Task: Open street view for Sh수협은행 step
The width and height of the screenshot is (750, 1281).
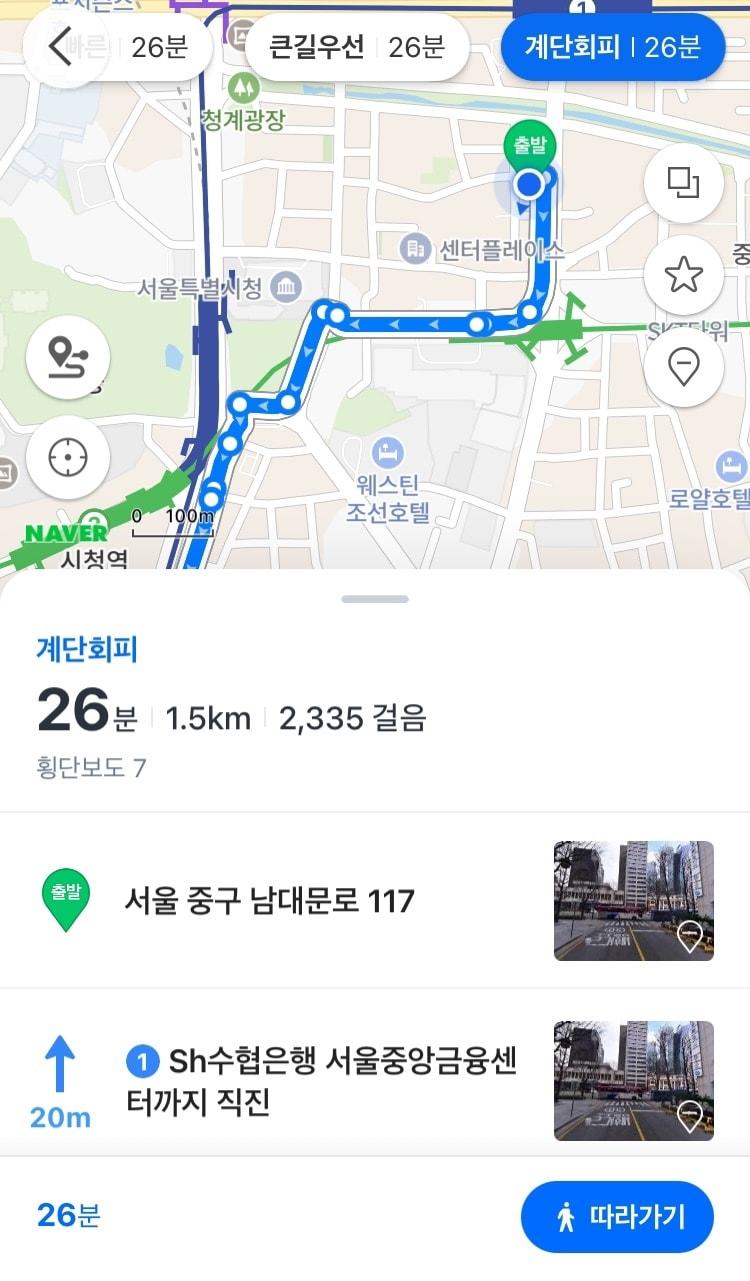Action: (633, 1081)
